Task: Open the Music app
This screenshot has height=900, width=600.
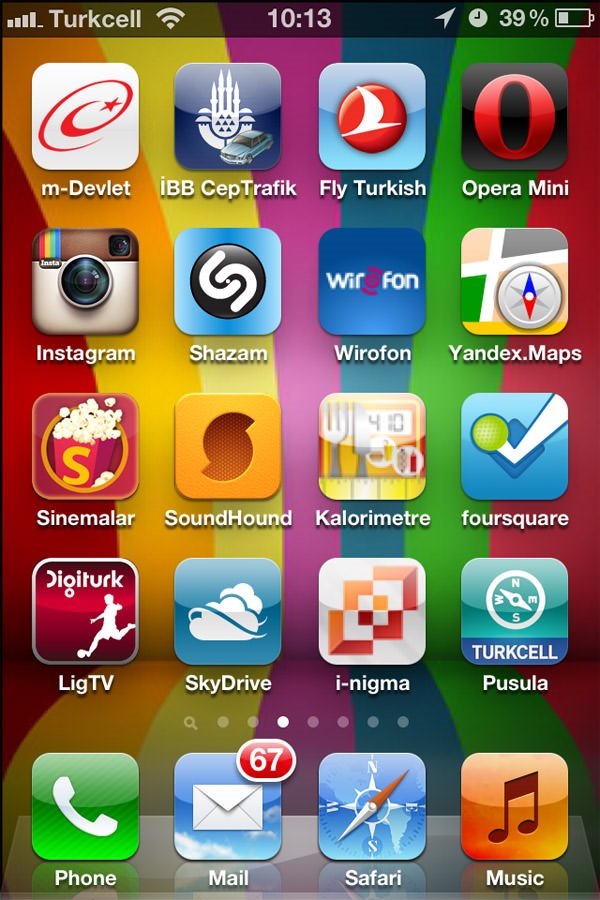Action: click(514, 806)
